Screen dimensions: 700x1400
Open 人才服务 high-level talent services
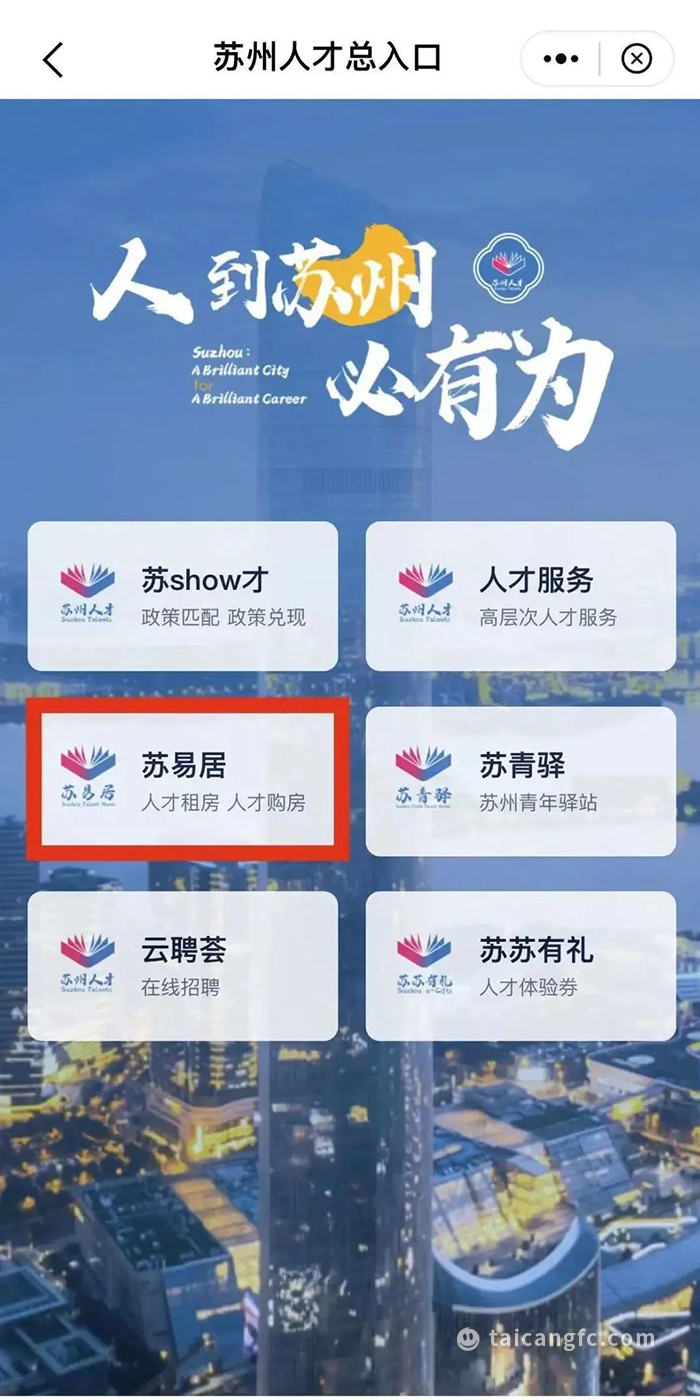tap(520, 596)
